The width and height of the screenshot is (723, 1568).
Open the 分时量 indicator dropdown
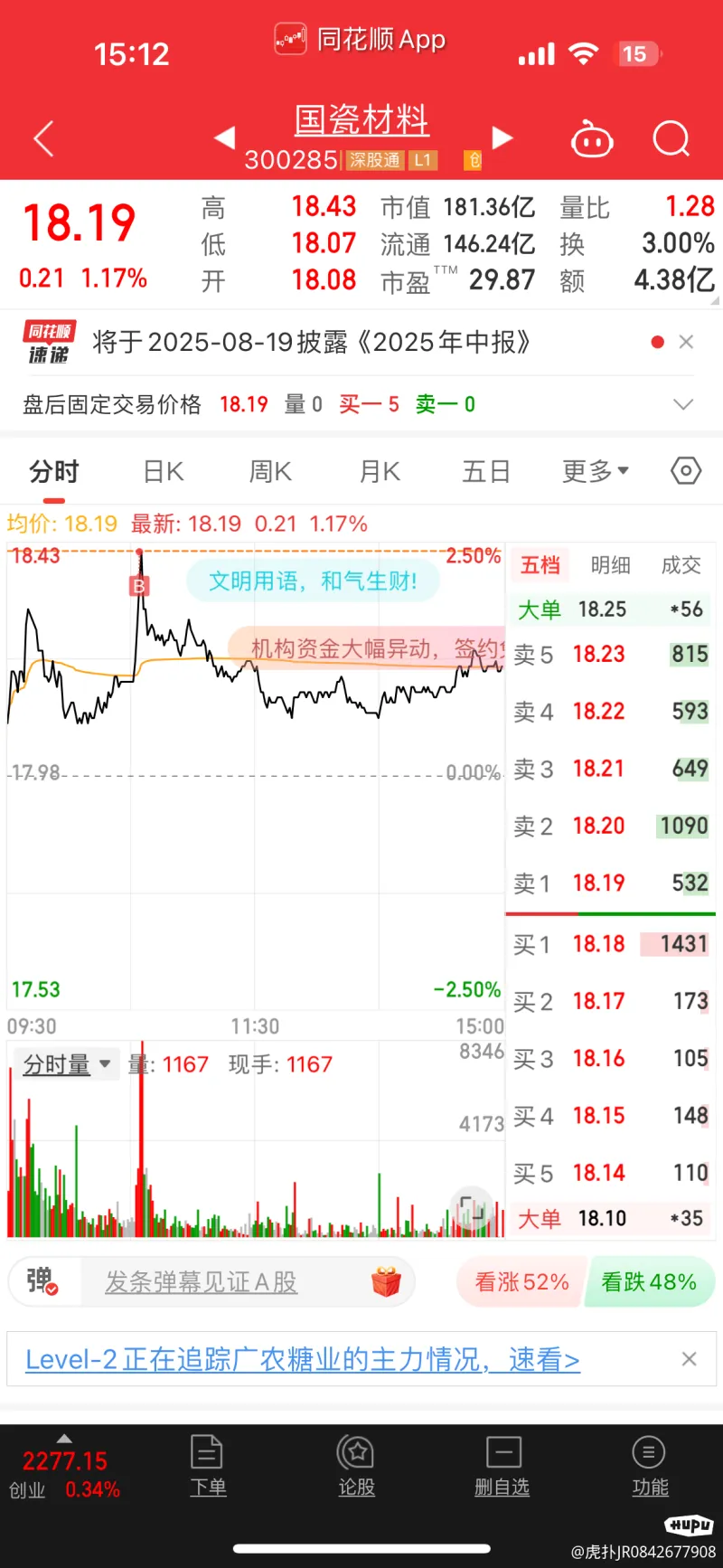pyautogui.click(x=67, y=1064)
